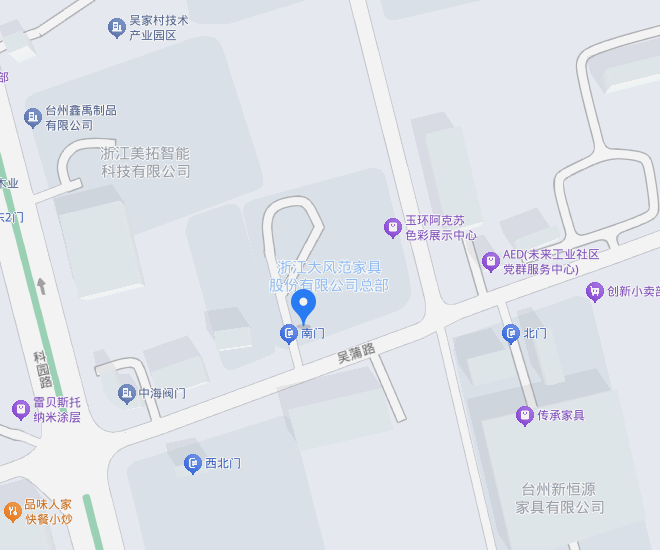
Task: Tap the 台州鑫禹制品有限公司 marker
Action: (33, 118)
